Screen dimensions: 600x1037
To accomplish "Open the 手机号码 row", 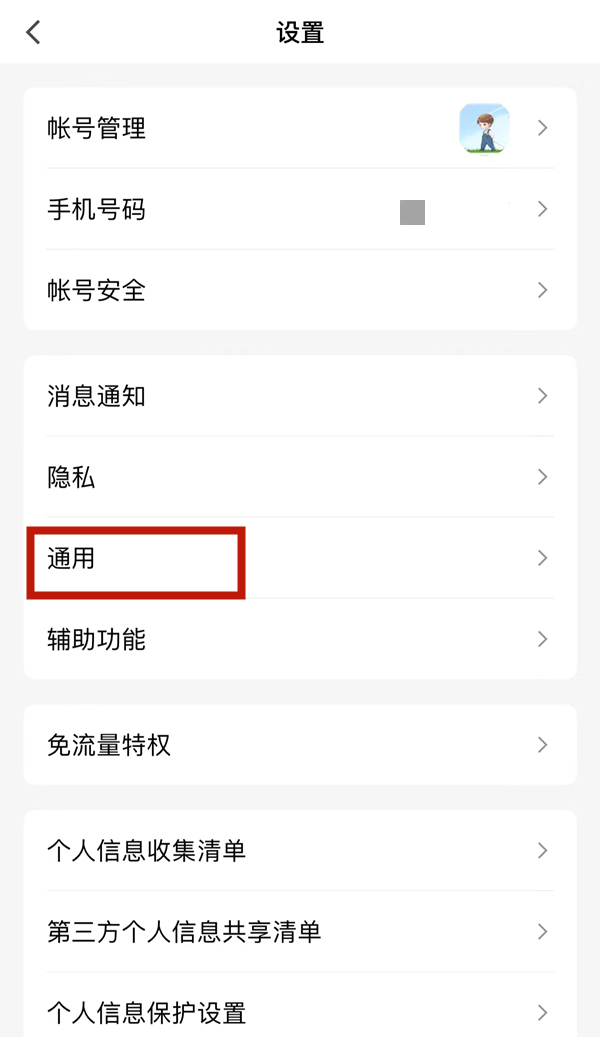I will [x=300, y=209].
